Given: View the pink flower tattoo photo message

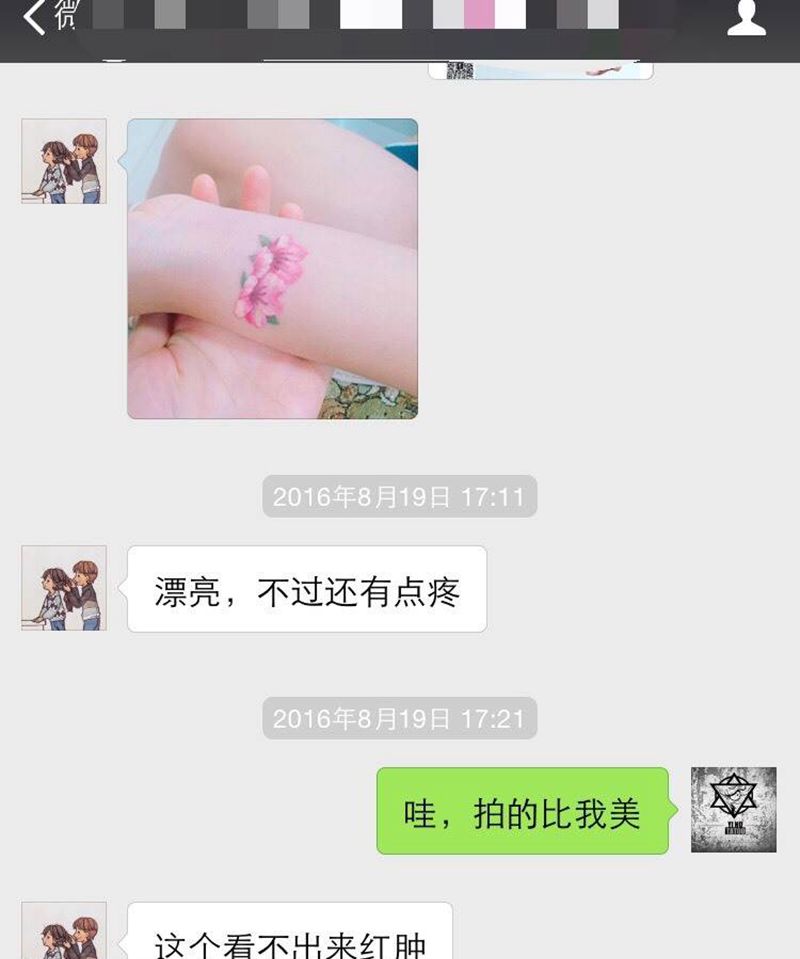Looking at the screenshot, I should [x=272, y=268].
